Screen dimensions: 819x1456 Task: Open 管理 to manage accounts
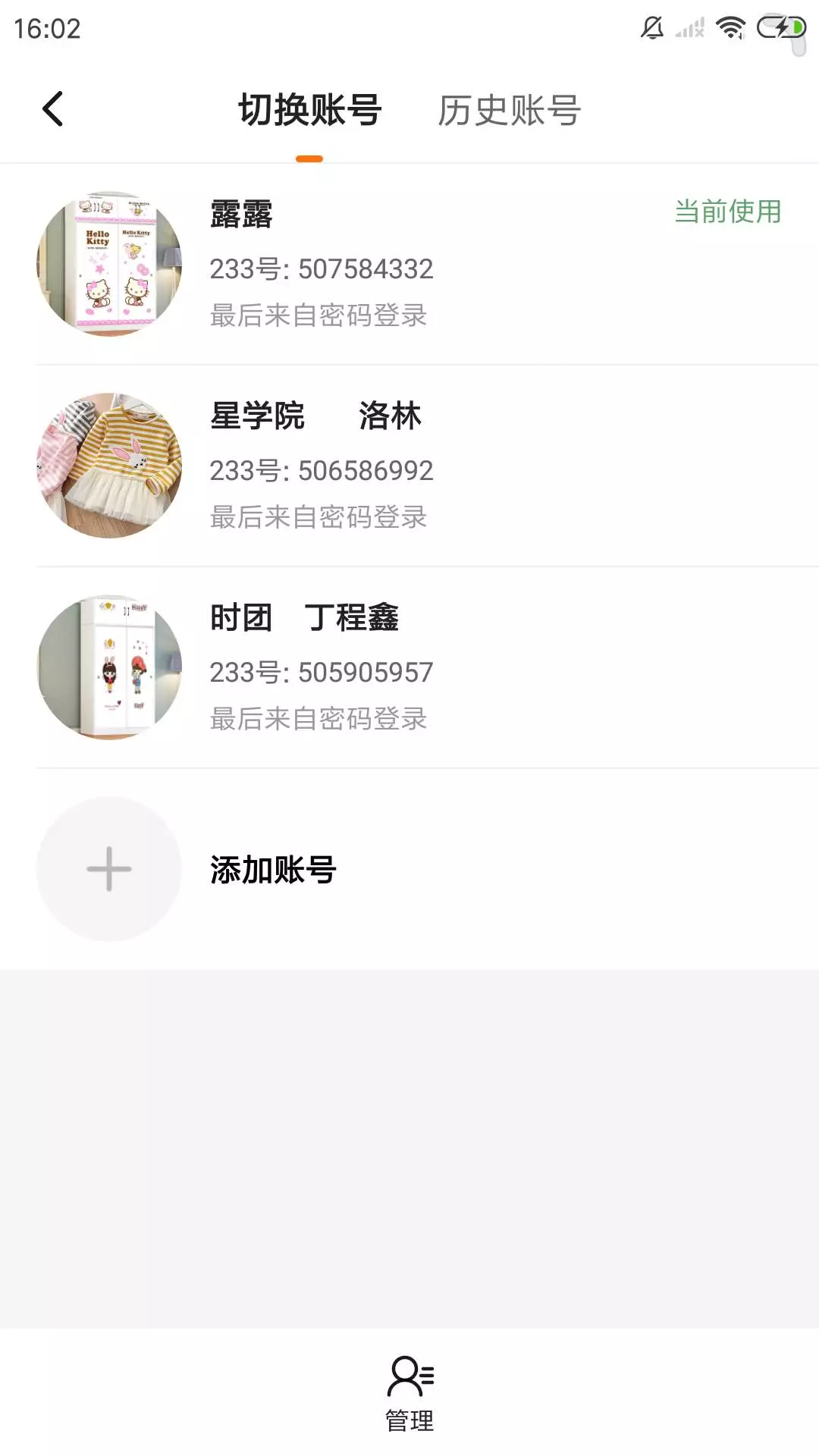409,1394
